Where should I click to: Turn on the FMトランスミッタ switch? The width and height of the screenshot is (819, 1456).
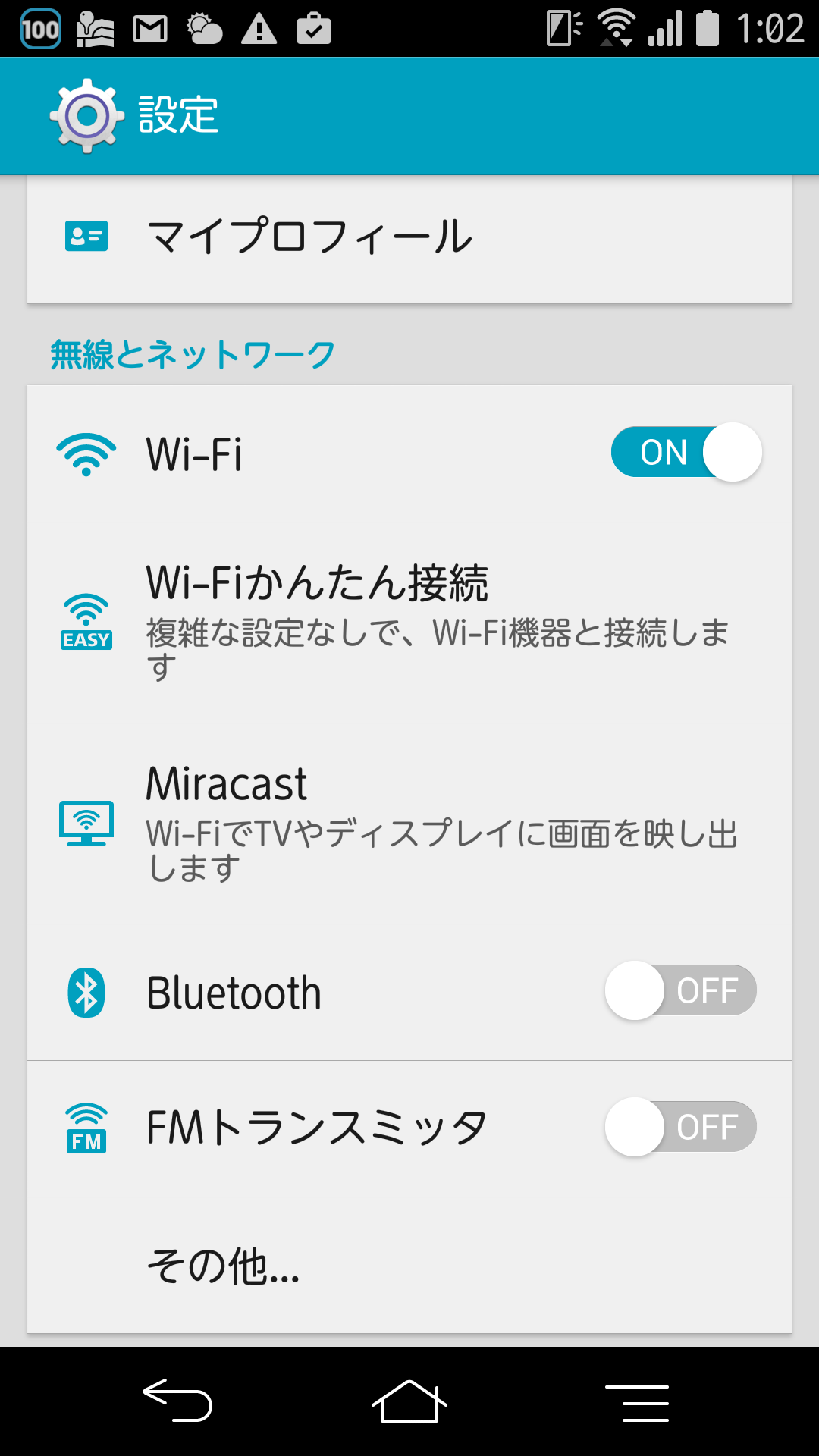(680, 1127)
